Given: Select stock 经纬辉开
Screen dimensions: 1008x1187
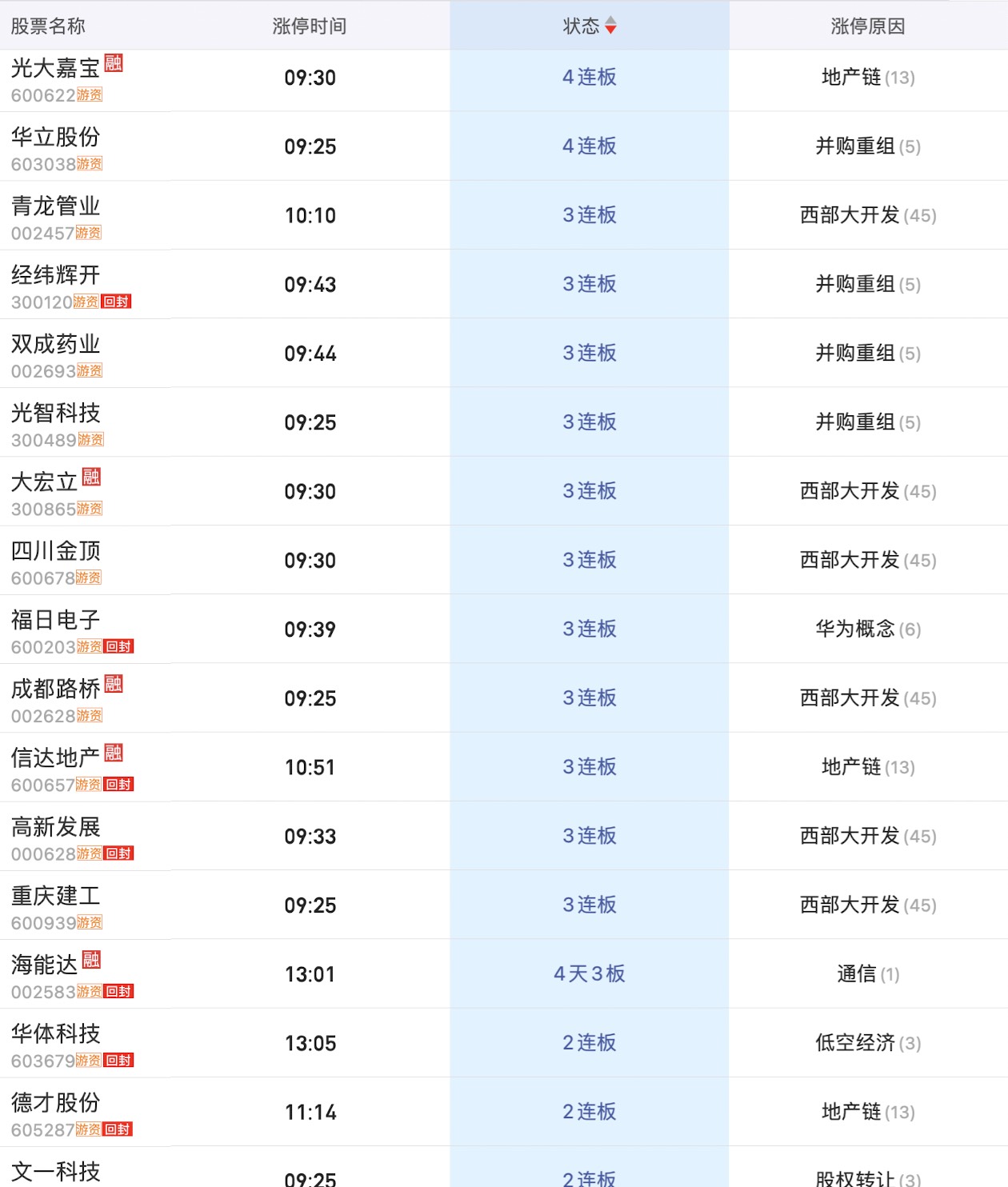Looking at the screenshot, I should pos(55,275).
